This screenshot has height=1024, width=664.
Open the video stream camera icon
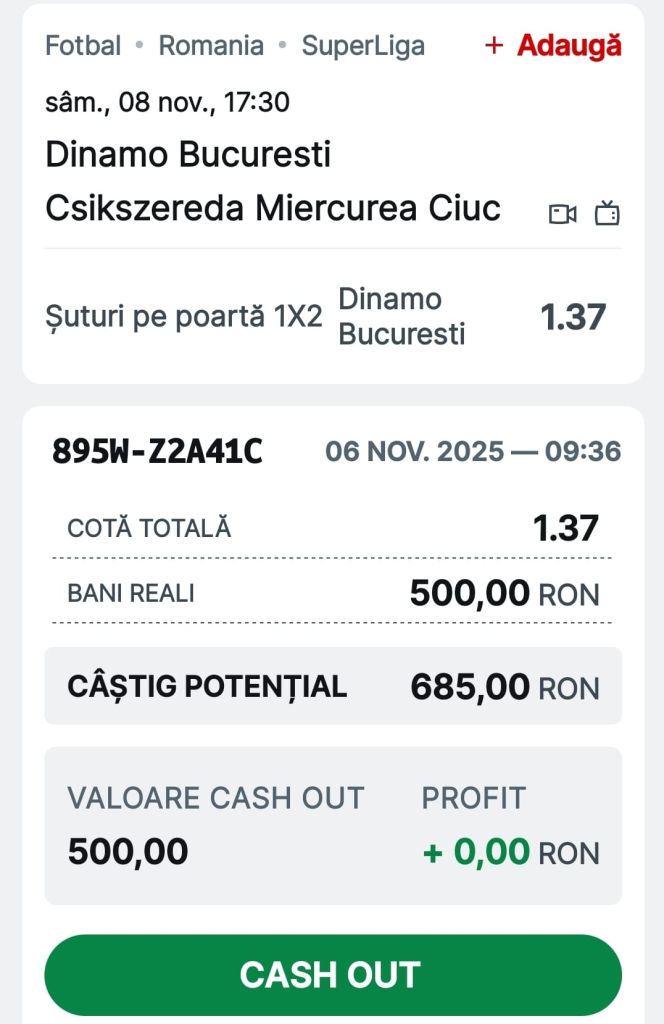[x=563, y=213]
